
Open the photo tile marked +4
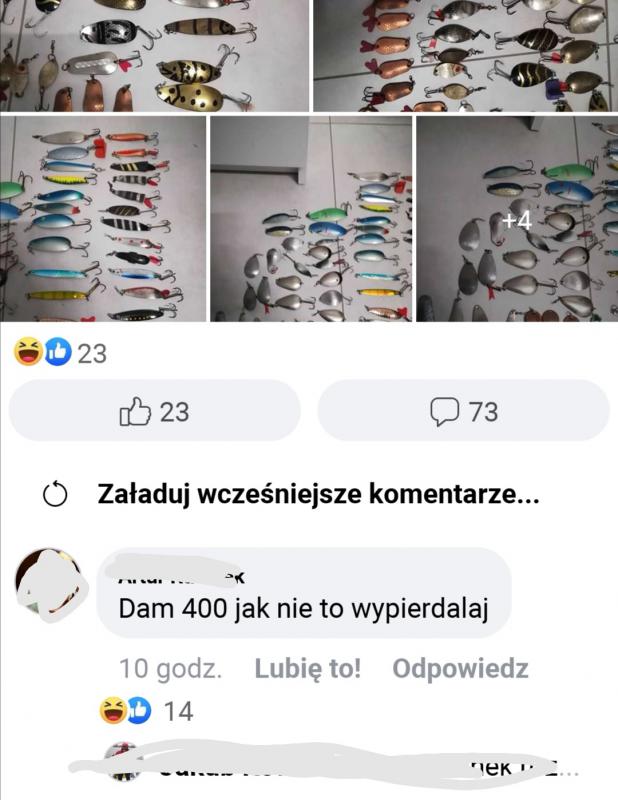click(516, 221)
